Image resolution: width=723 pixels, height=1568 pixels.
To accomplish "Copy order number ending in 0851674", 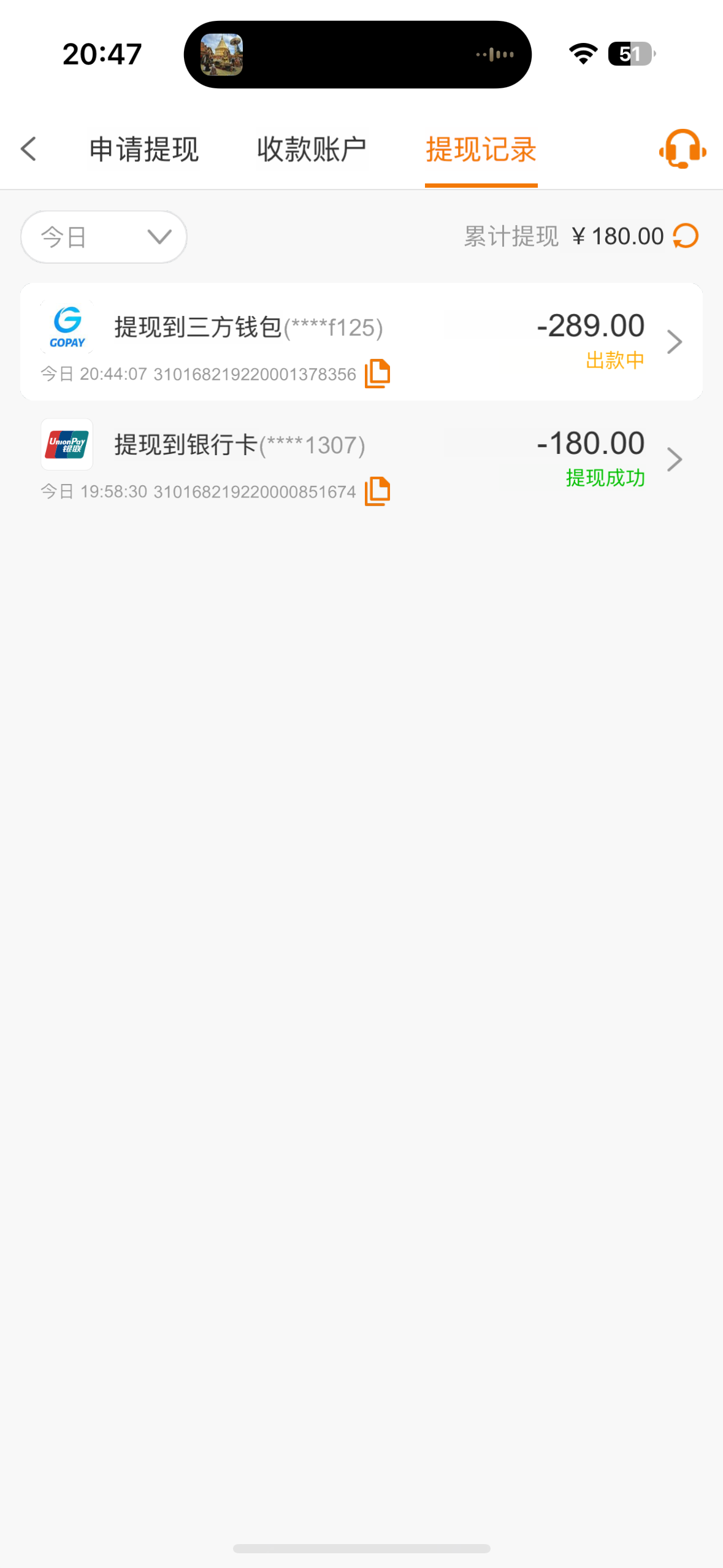I will coord(378,491).
